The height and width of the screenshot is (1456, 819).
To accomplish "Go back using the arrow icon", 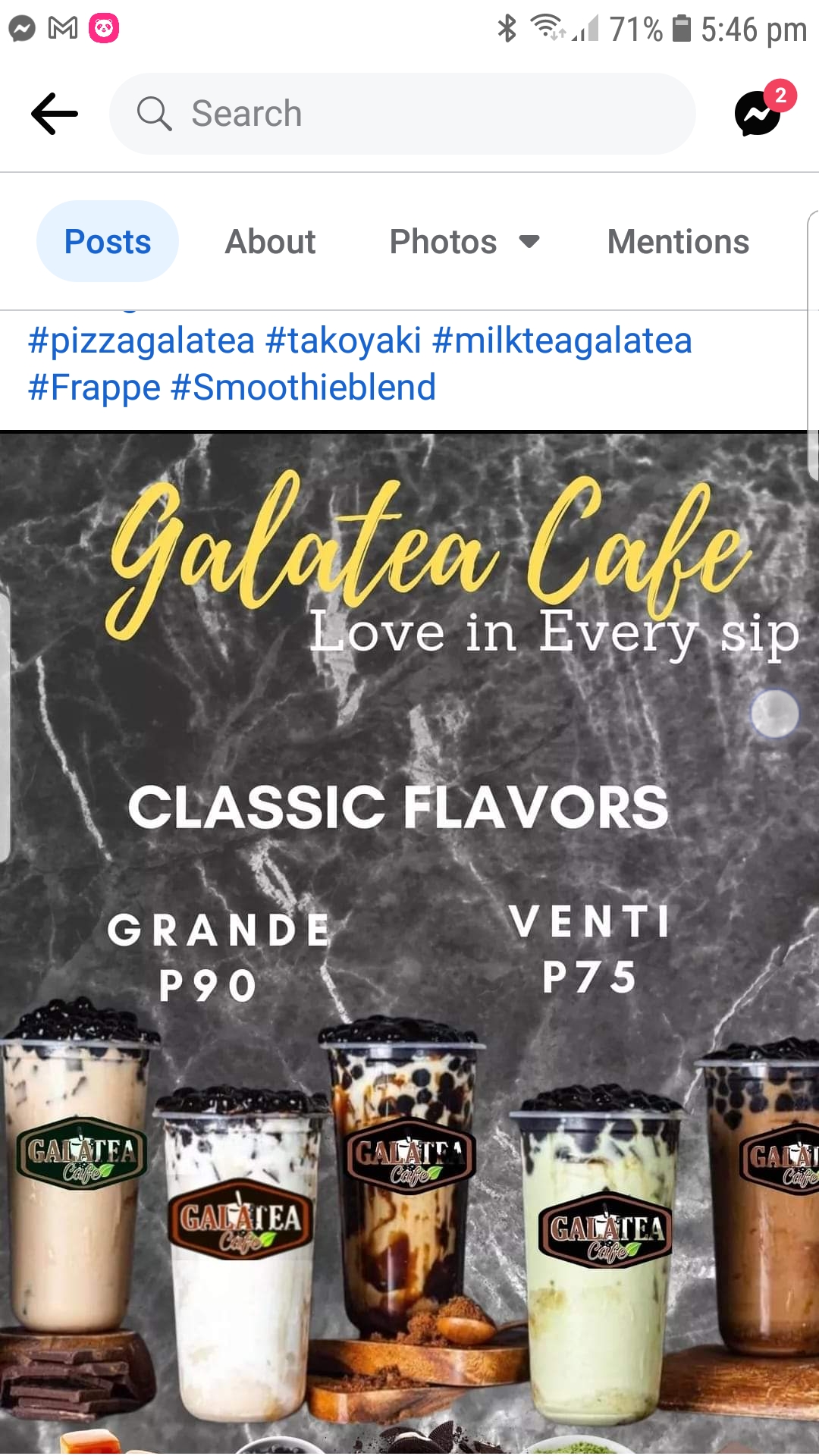I will coord(55,114).
